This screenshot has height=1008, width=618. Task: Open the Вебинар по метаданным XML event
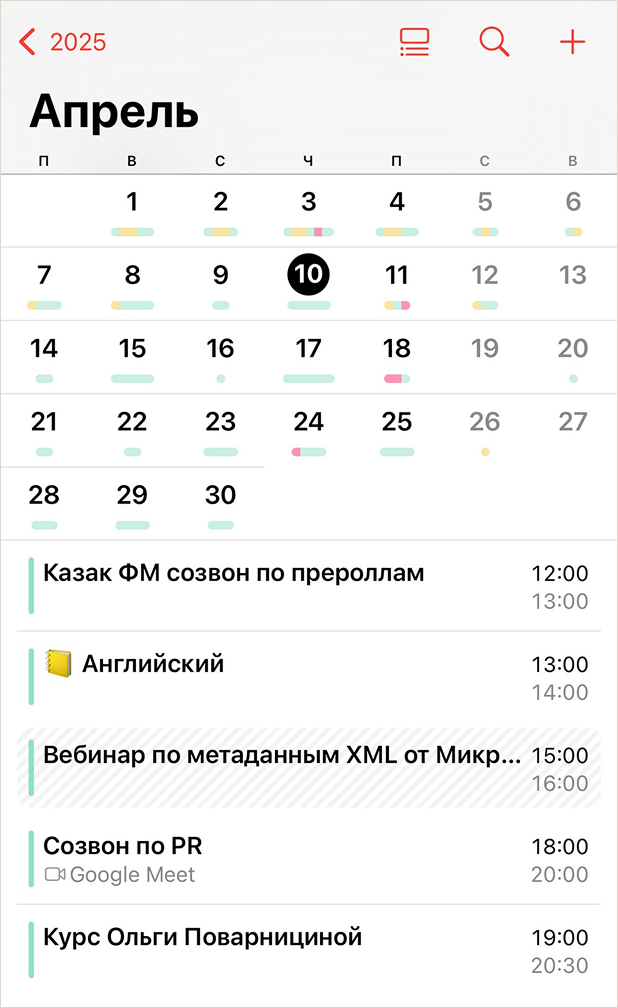[x=309, y=768]
